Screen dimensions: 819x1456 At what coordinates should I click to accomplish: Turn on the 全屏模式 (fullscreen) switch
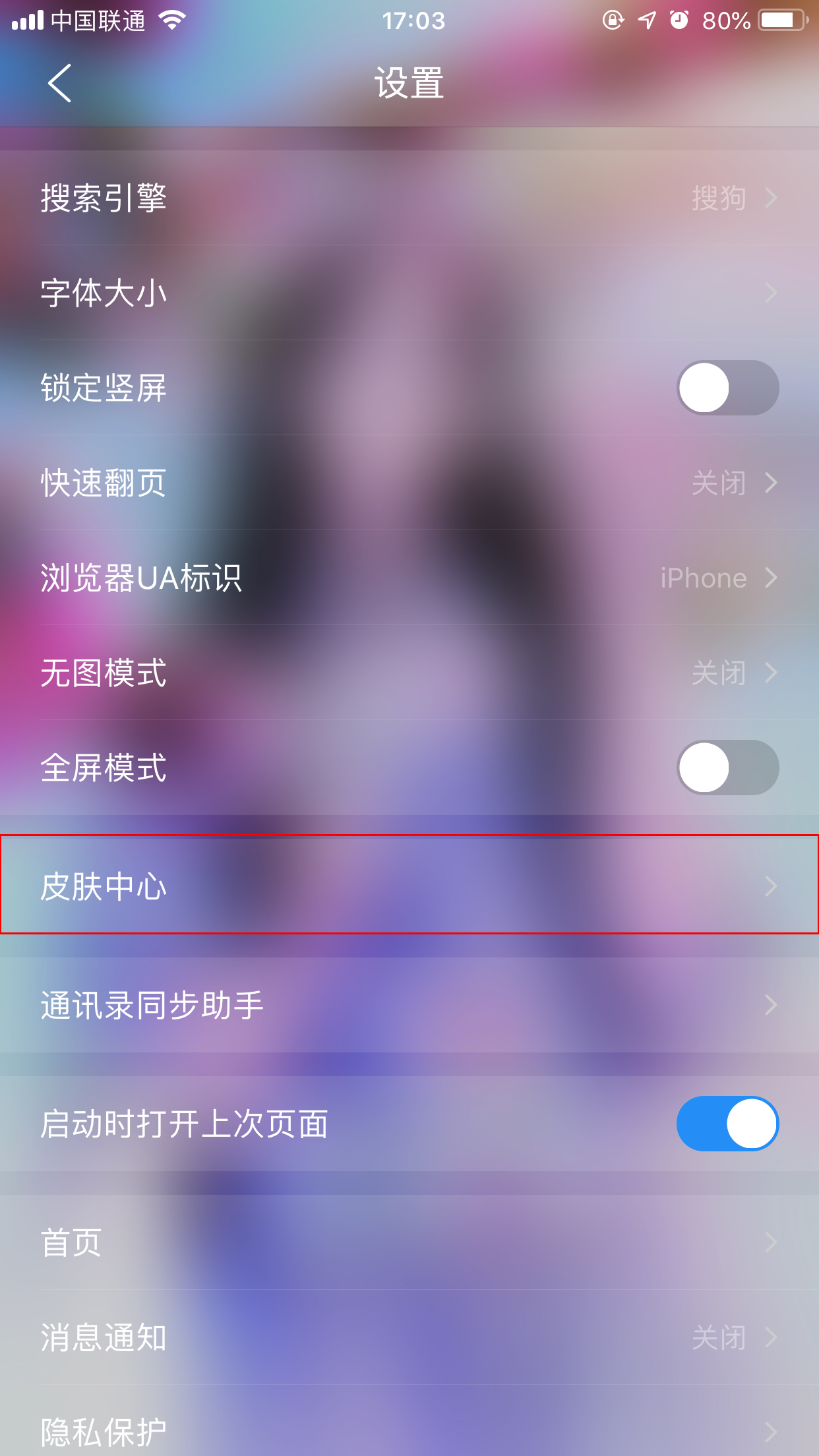(x=727, y=768)
